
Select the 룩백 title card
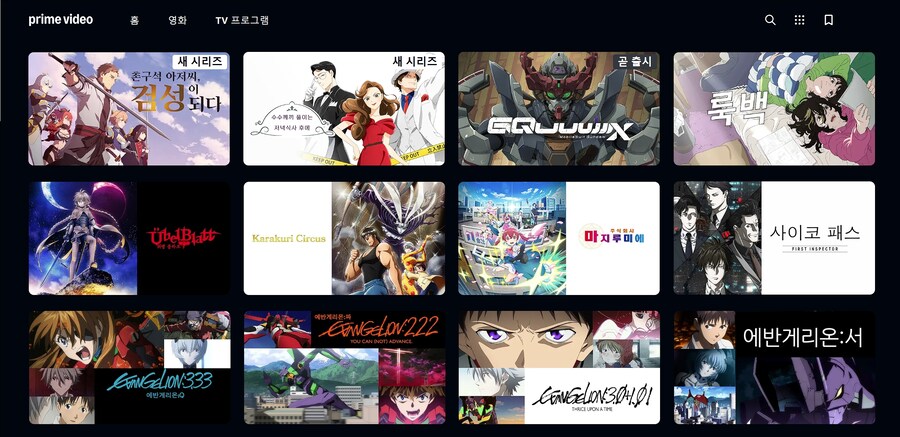coord(774,109)
